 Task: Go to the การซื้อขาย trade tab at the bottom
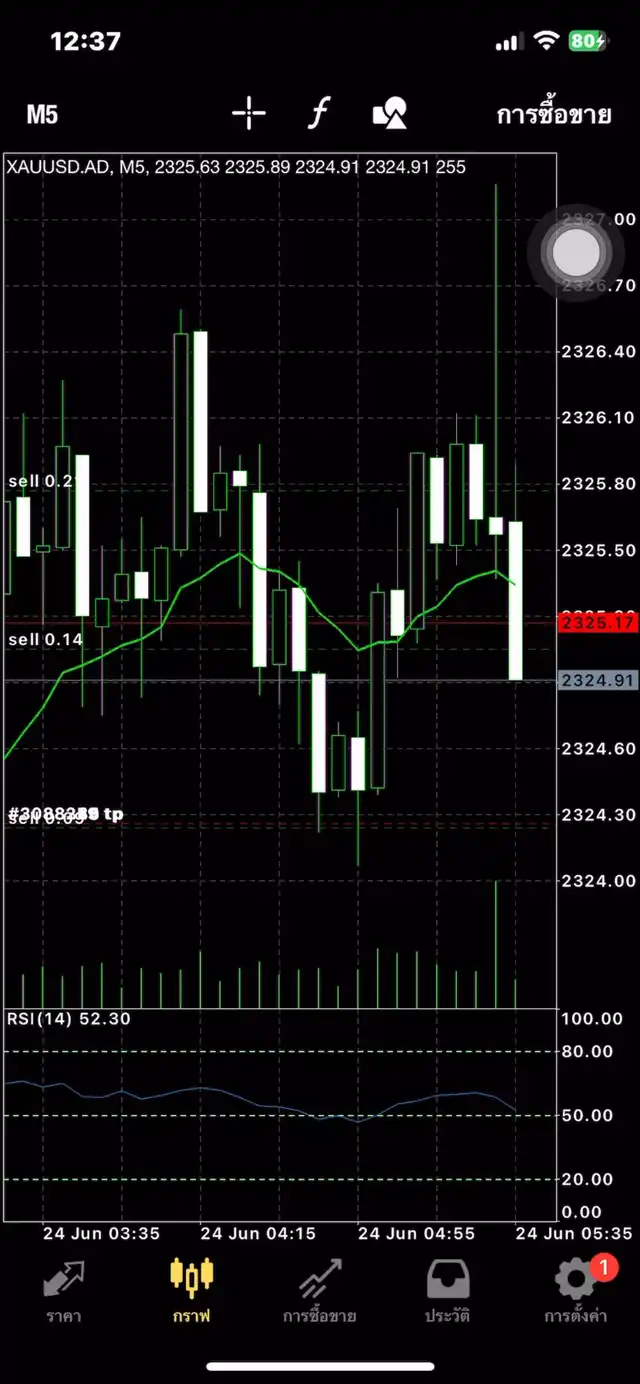click(320, 1292)
